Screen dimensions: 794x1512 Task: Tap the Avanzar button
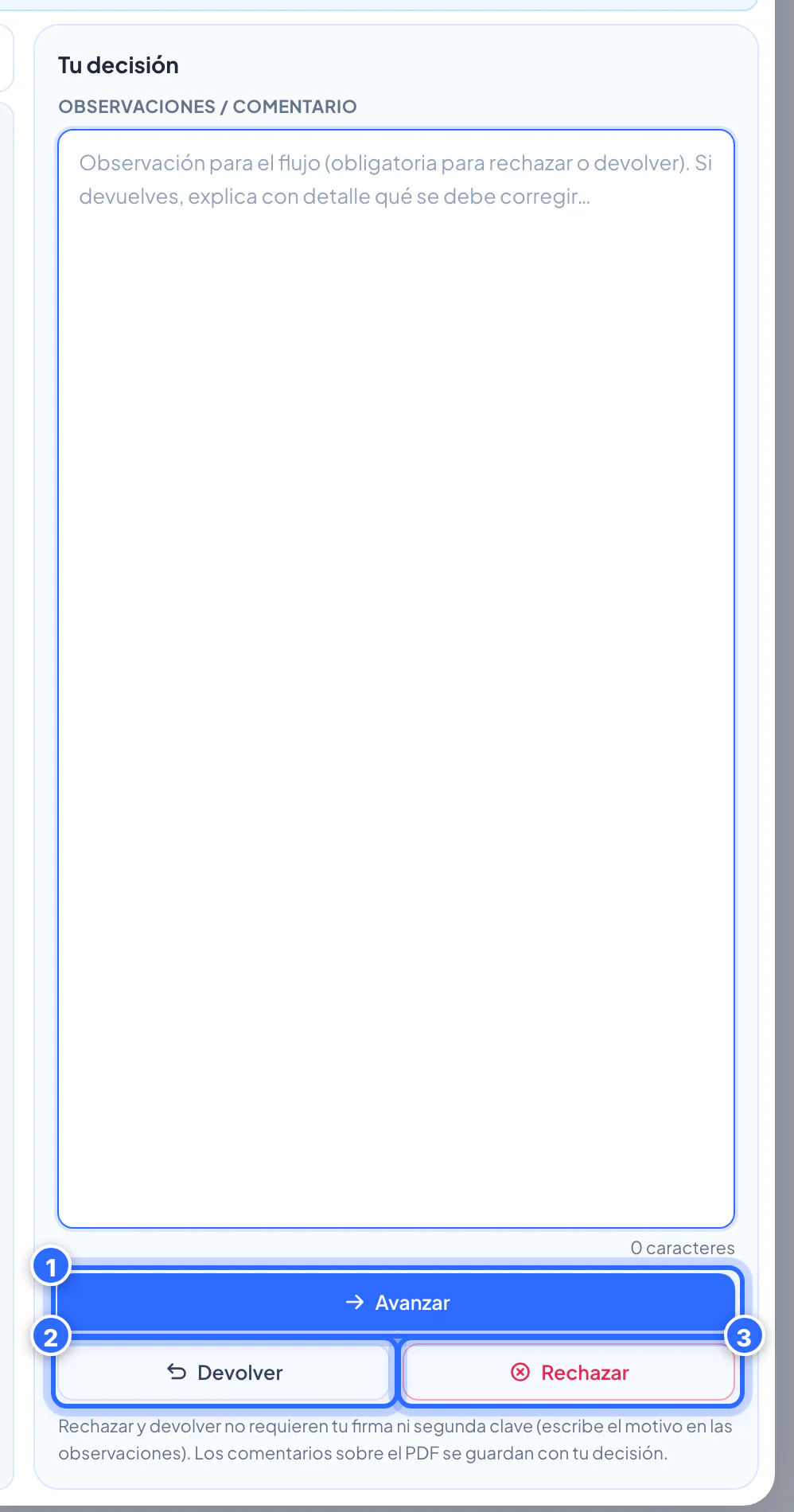click(396, 1302)
